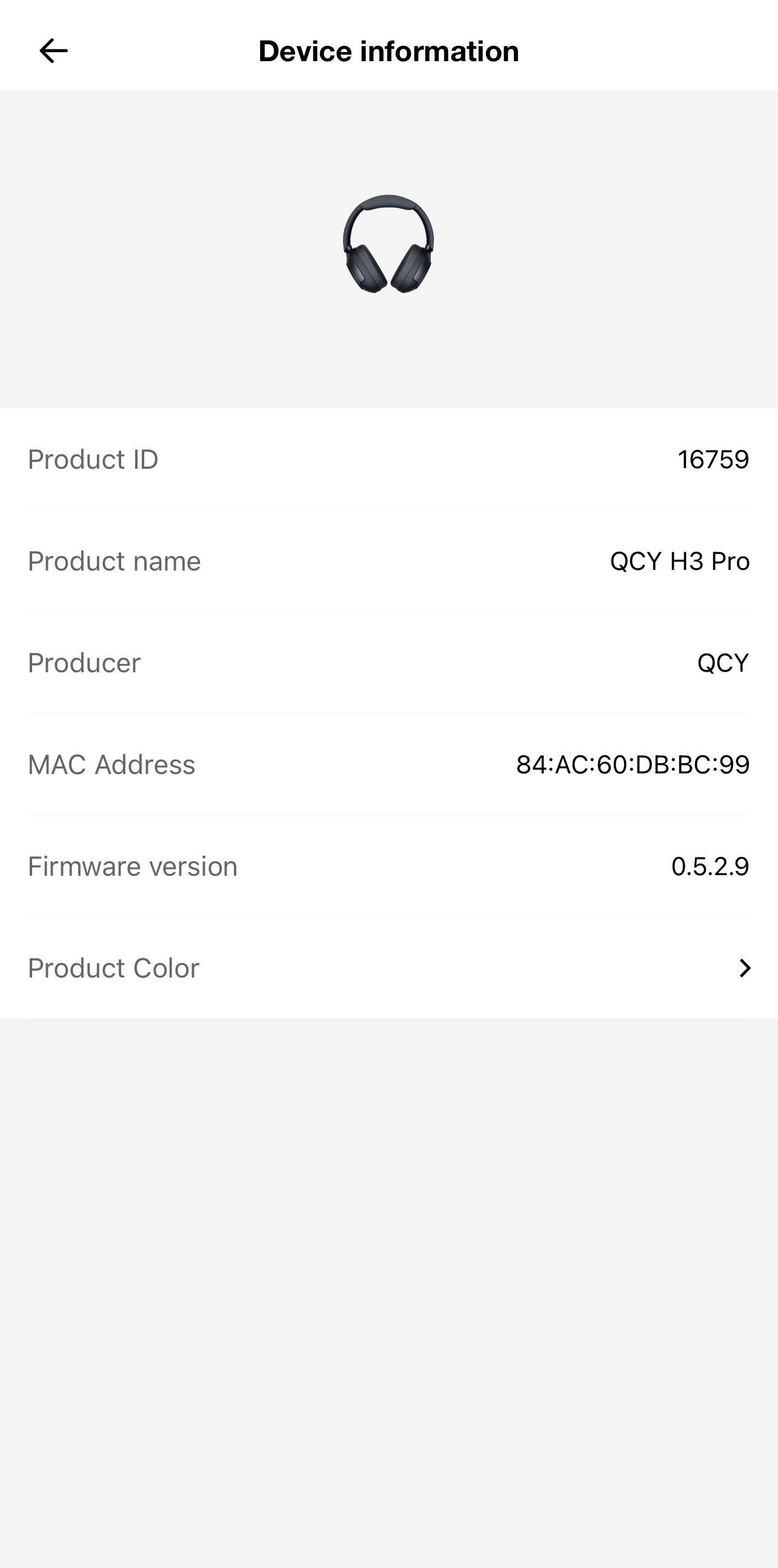Go back from Device information

click(53, 50)
